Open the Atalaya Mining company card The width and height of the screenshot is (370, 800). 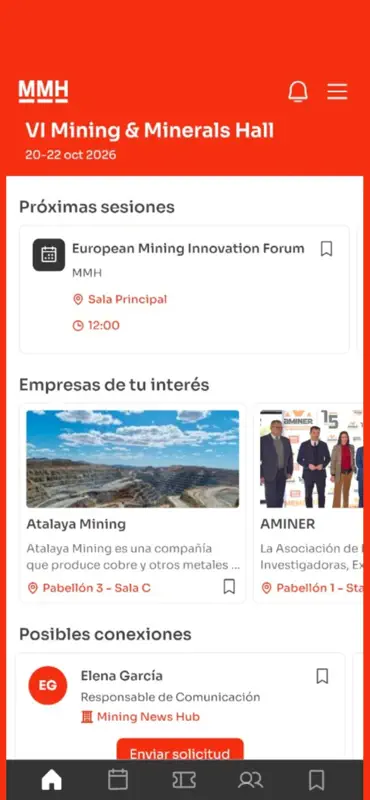tap(133, 504)
